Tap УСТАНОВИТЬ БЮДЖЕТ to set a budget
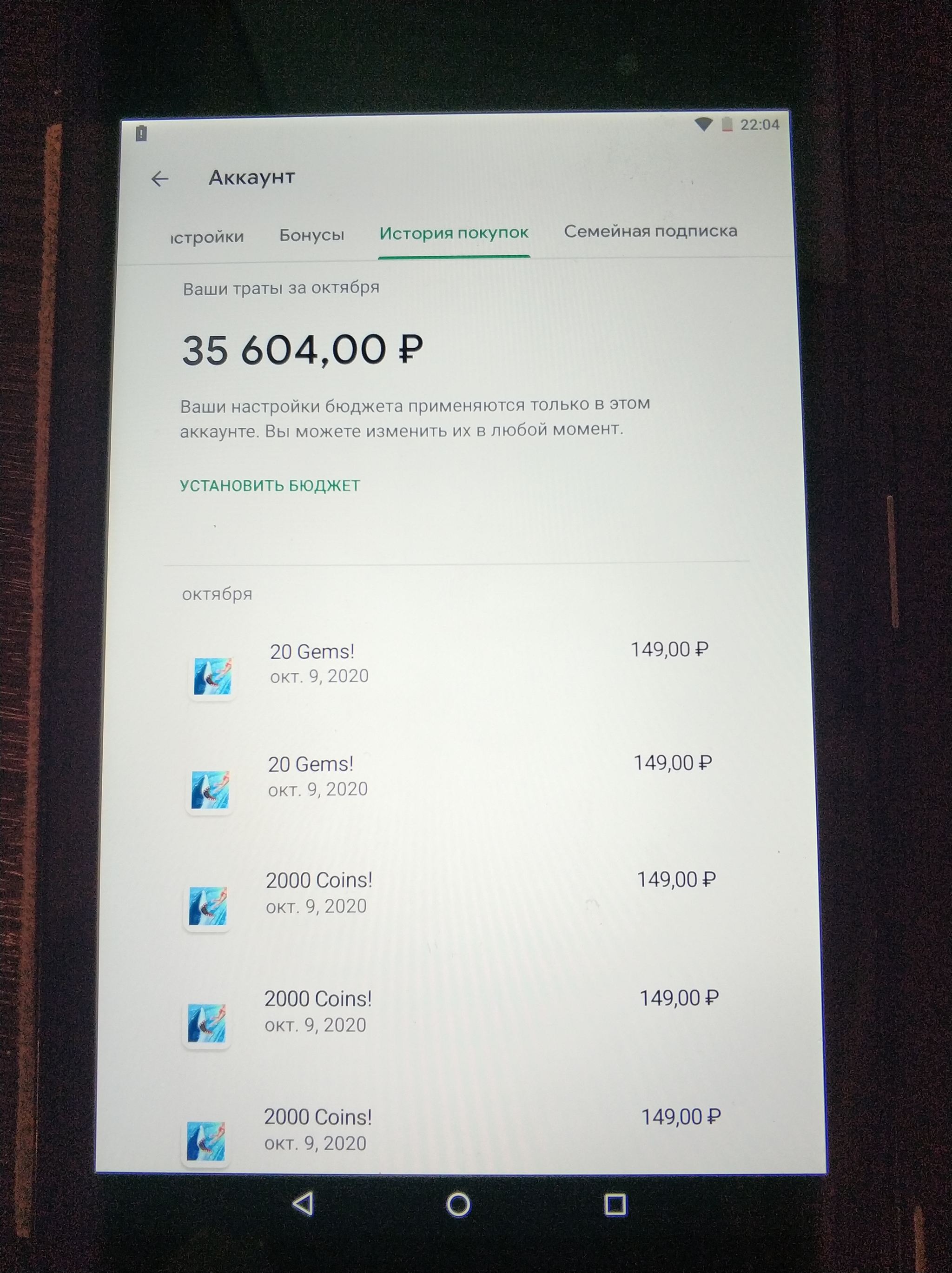Viewport: 952px width, 1273px height. (x=270, y=486)
